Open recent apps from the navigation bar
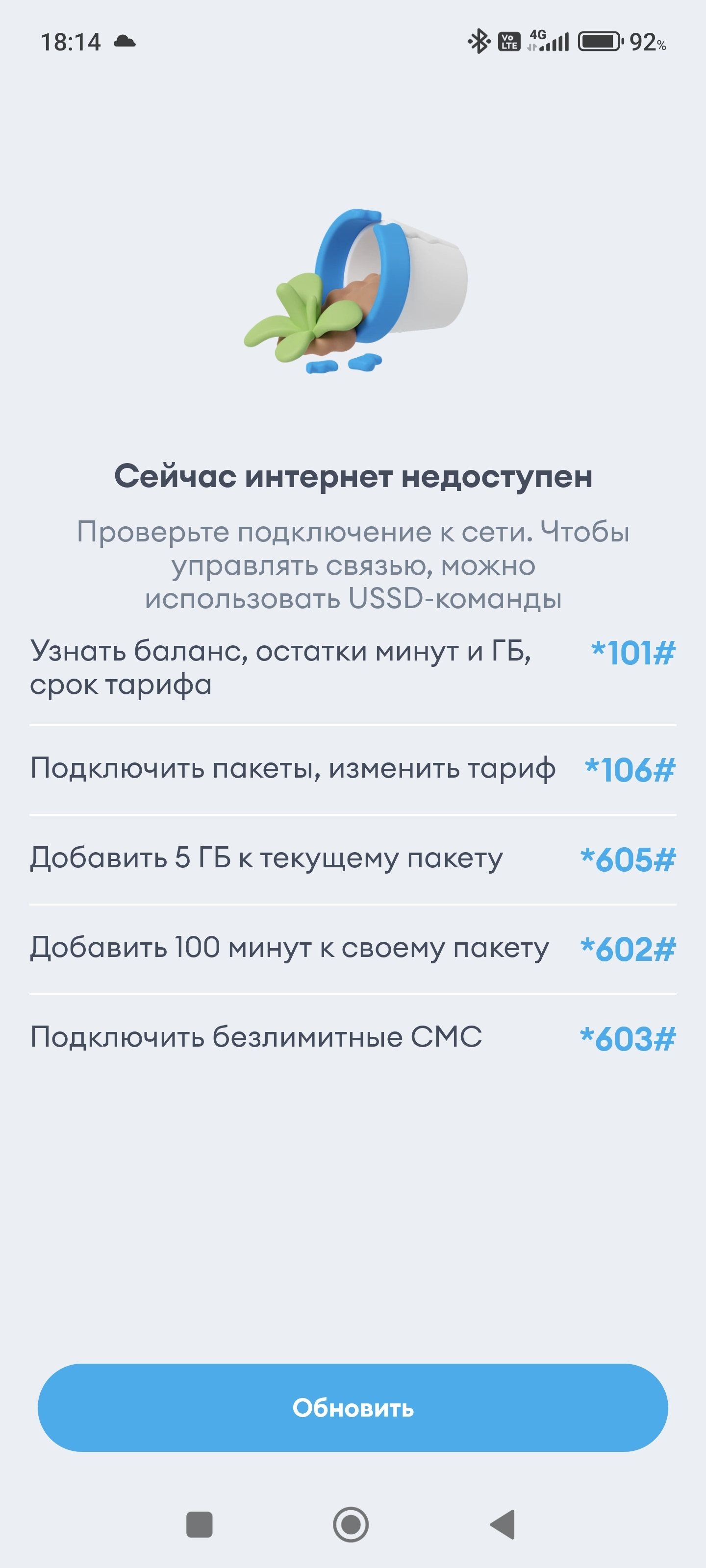The height and width of the screenshot is (1568, 706). coord(199,1524)
